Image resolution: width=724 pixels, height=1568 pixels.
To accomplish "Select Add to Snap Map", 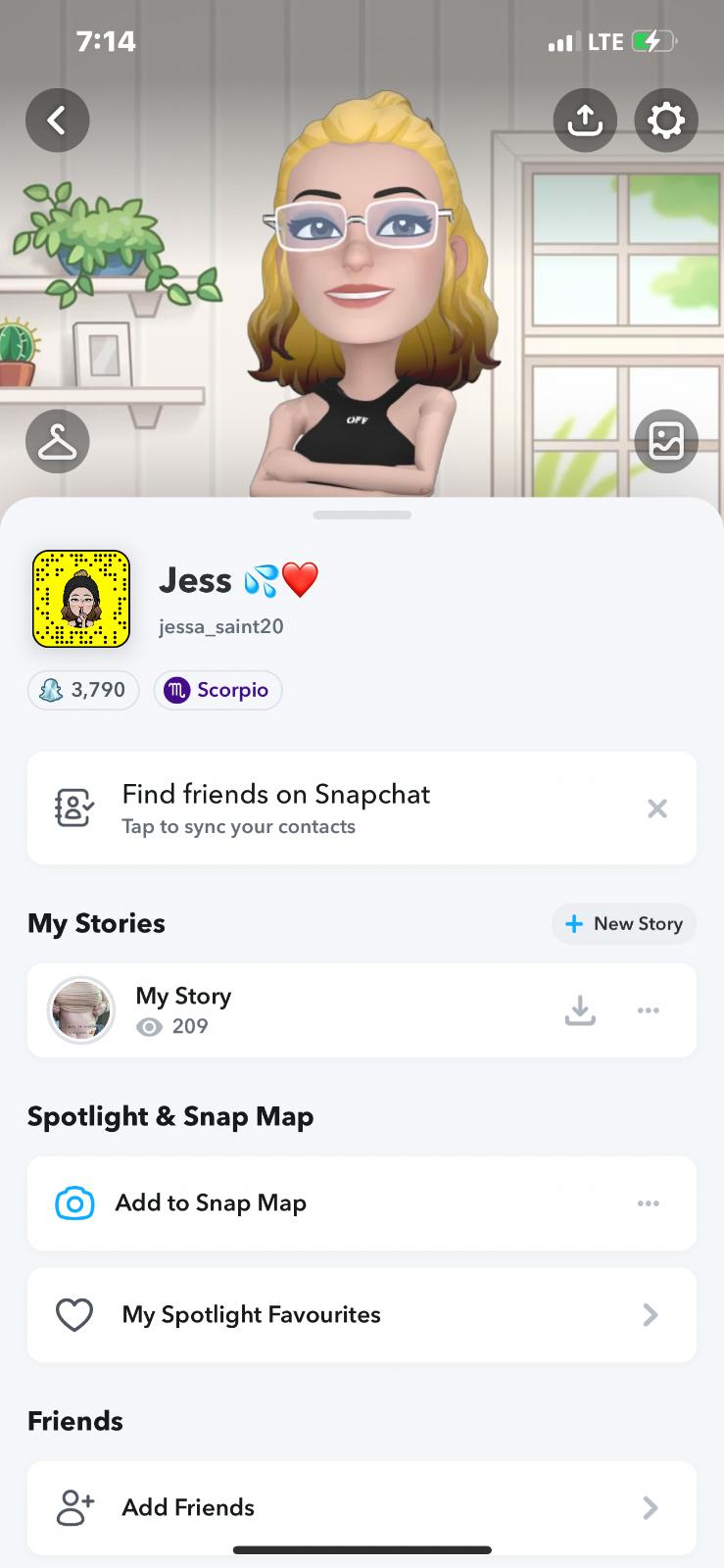I will coord(211,1203).
